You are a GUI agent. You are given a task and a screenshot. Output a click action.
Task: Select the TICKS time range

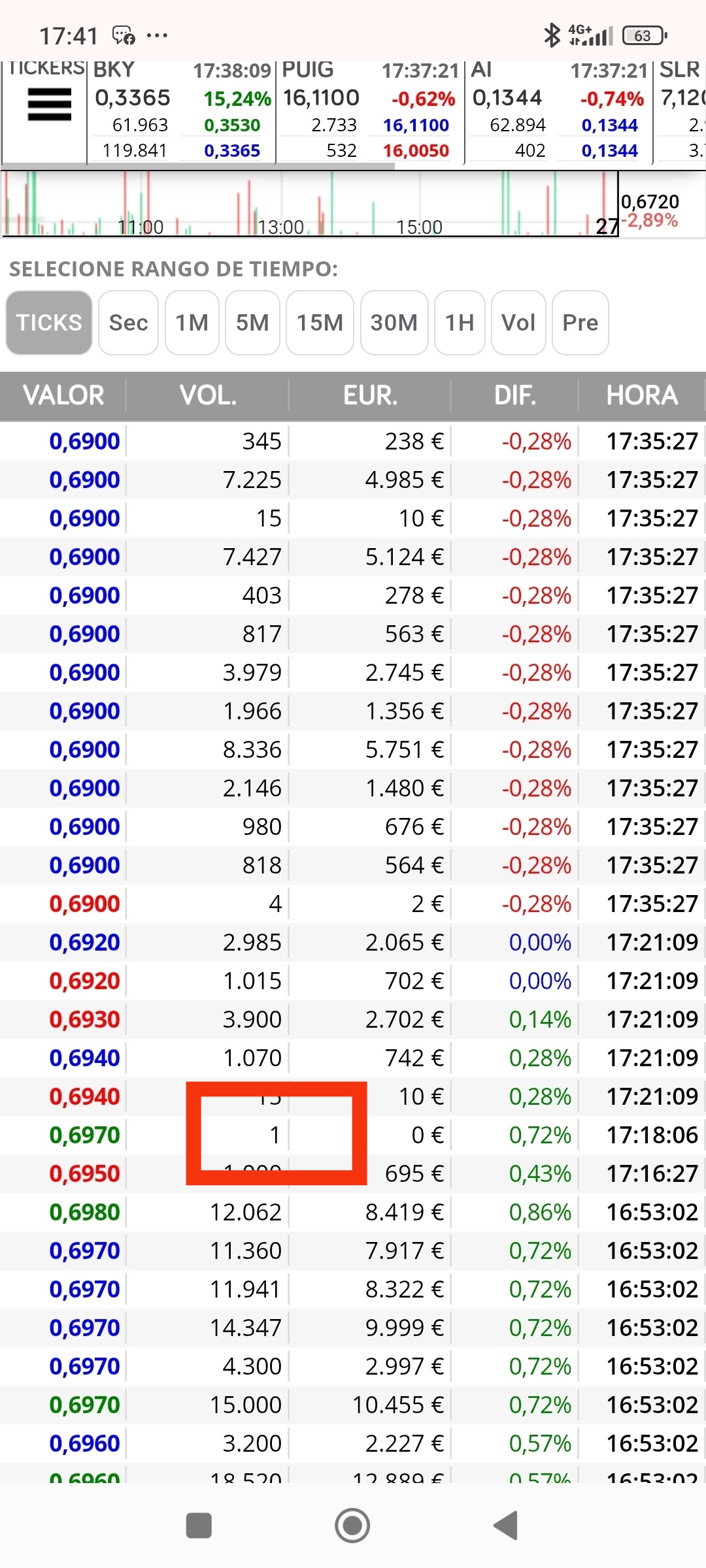(x=49, y=323)
